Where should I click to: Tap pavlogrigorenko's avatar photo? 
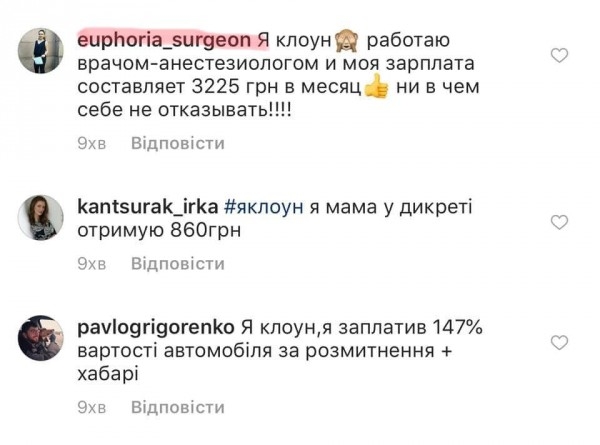click(41, 338)
